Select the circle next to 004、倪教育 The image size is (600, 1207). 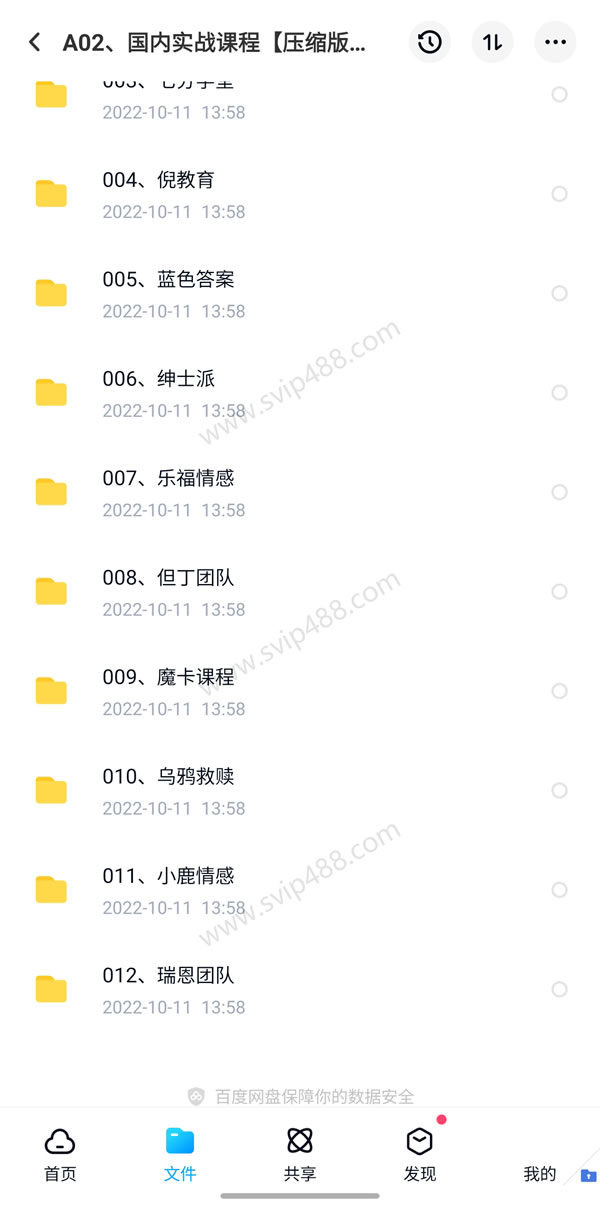[x=559, y=194]
